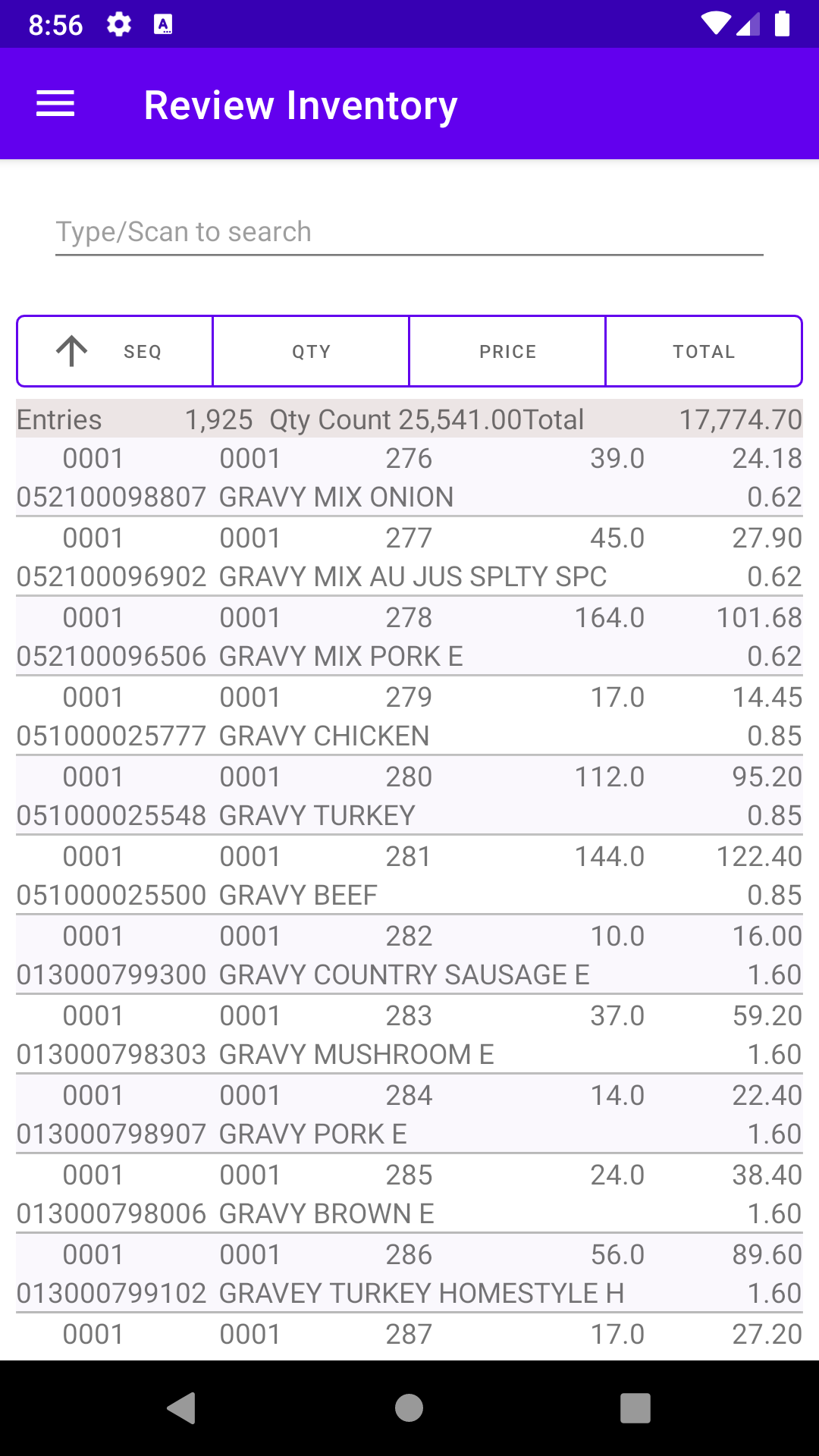Sort inventory by SEQ
Screen dimensions: 819x1456
pyautogui.click(x=115, y=351)
